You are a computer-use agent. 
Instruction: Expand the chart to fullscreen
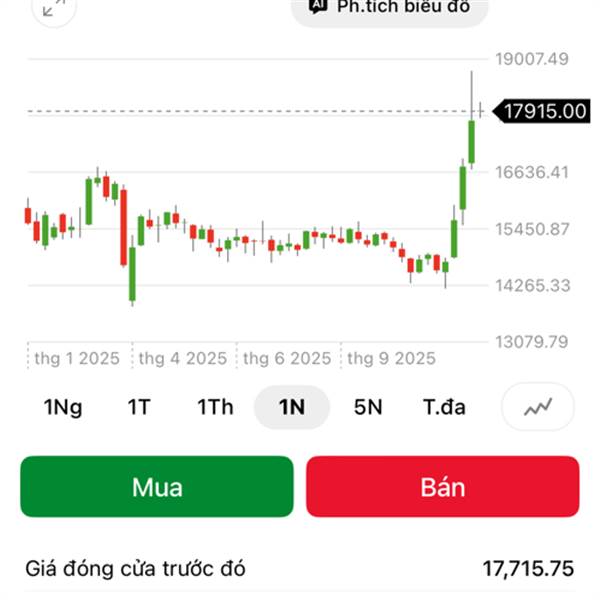pos(54,10)
